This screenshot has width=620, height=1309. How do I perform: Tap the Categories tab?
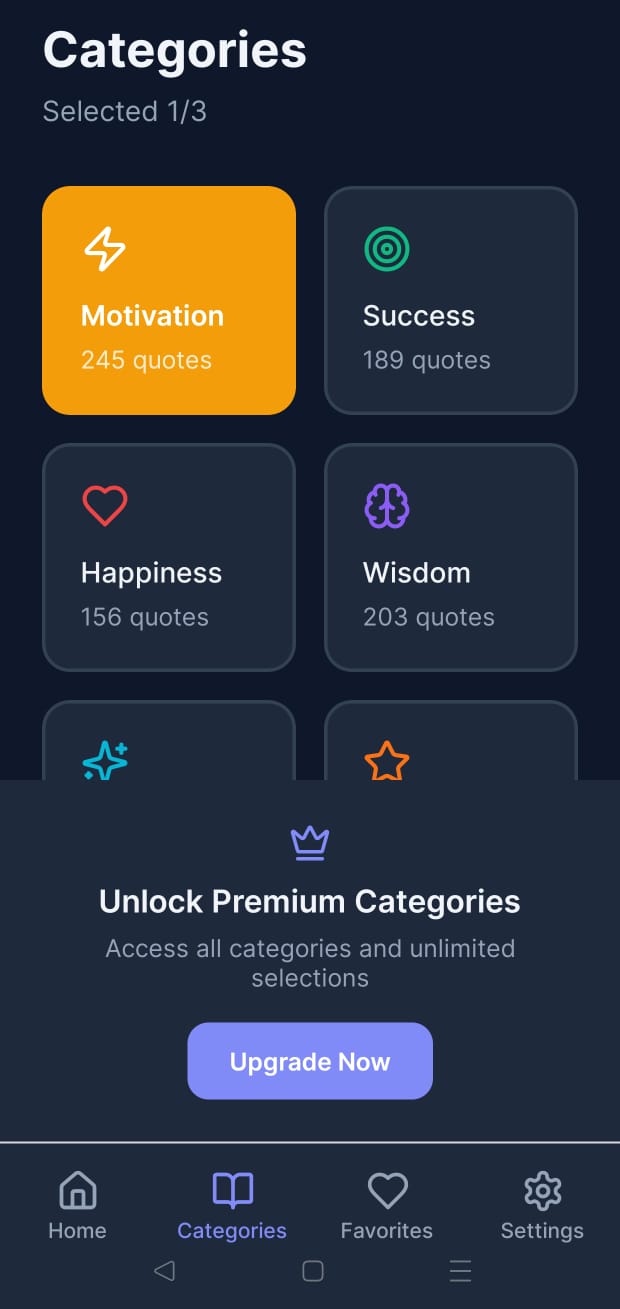(x=232, y=1206)
